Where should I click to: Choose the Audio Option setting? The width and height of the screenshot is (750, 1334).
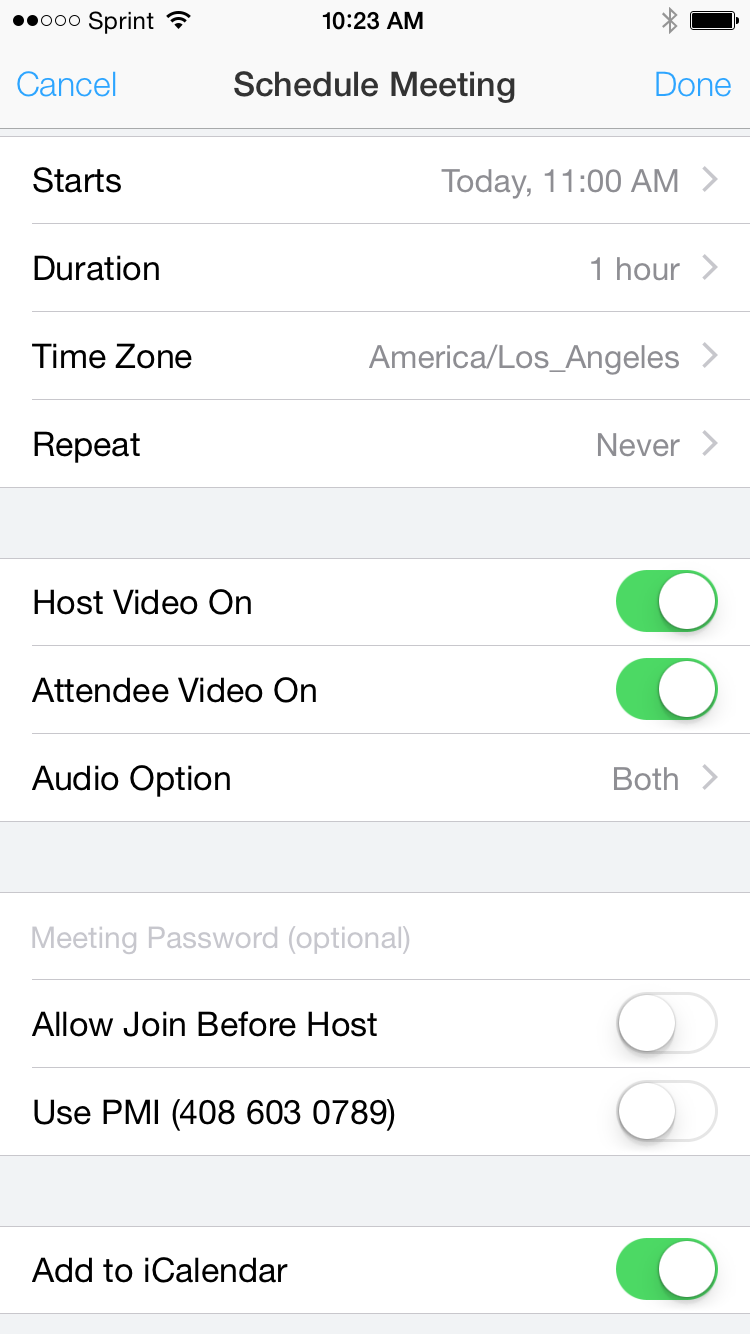click(x=375, y=779)
